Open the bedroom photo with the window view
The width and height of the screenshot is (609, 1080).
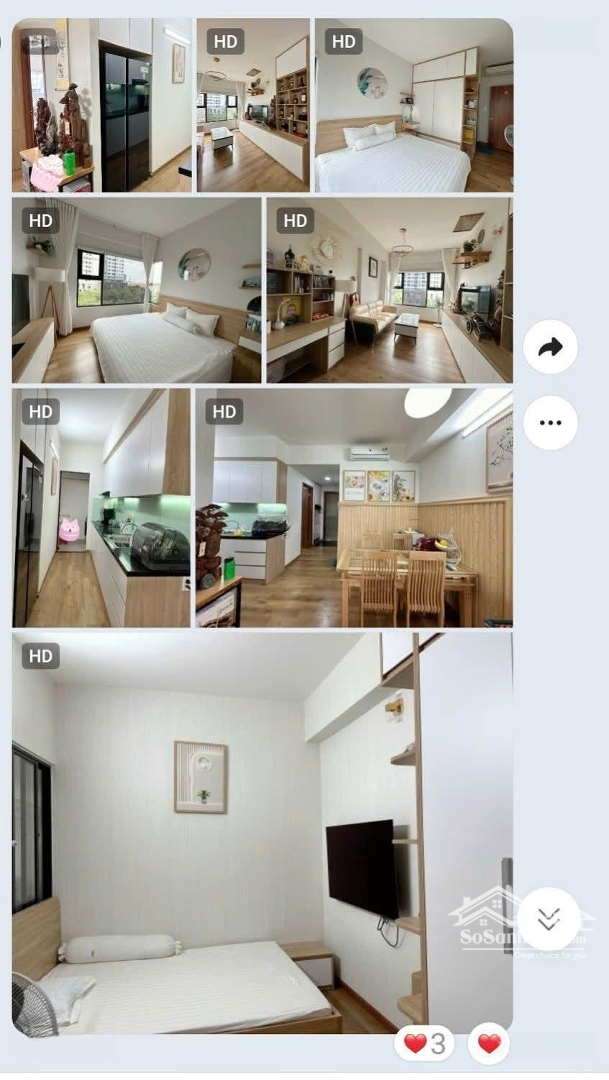[x=136, y=290]
